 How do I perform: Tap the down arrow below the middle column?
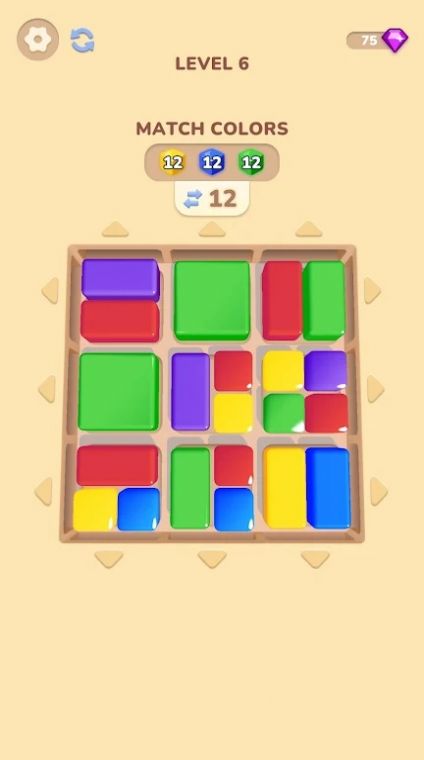coord(212,559)
